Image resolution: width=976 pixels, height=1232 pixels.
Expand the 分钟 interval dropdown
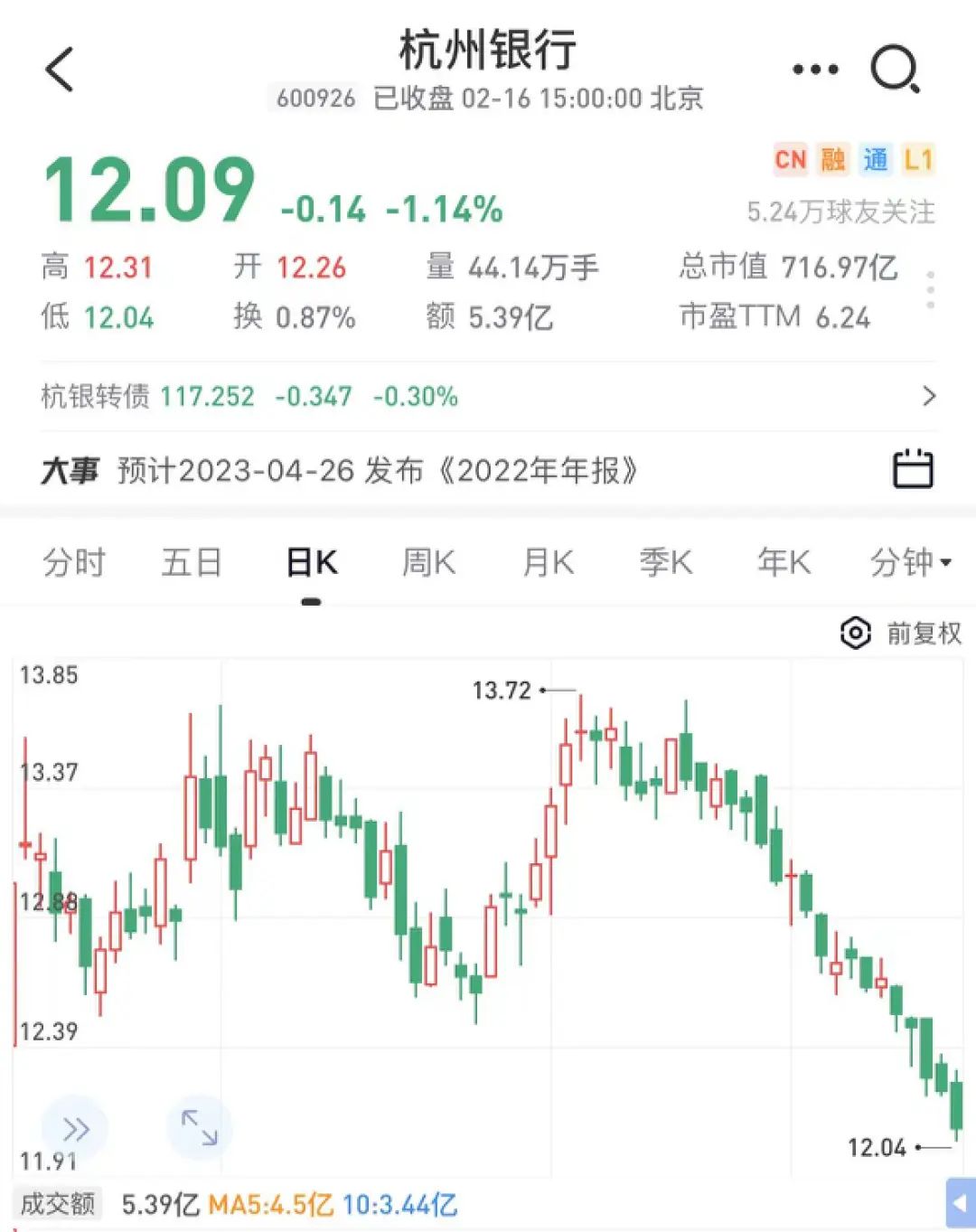909,562
